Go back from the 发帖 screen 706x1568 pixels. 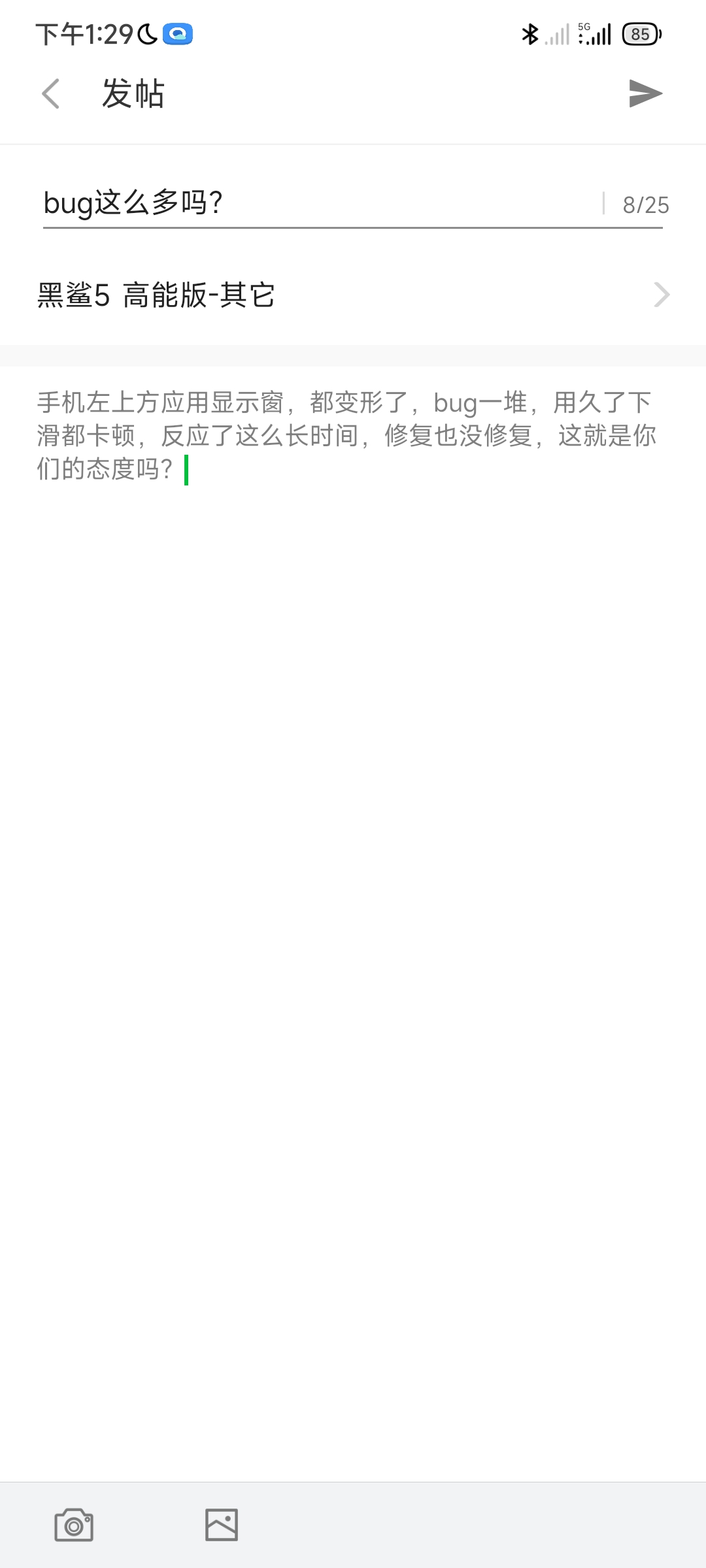[x=51, y=93]
